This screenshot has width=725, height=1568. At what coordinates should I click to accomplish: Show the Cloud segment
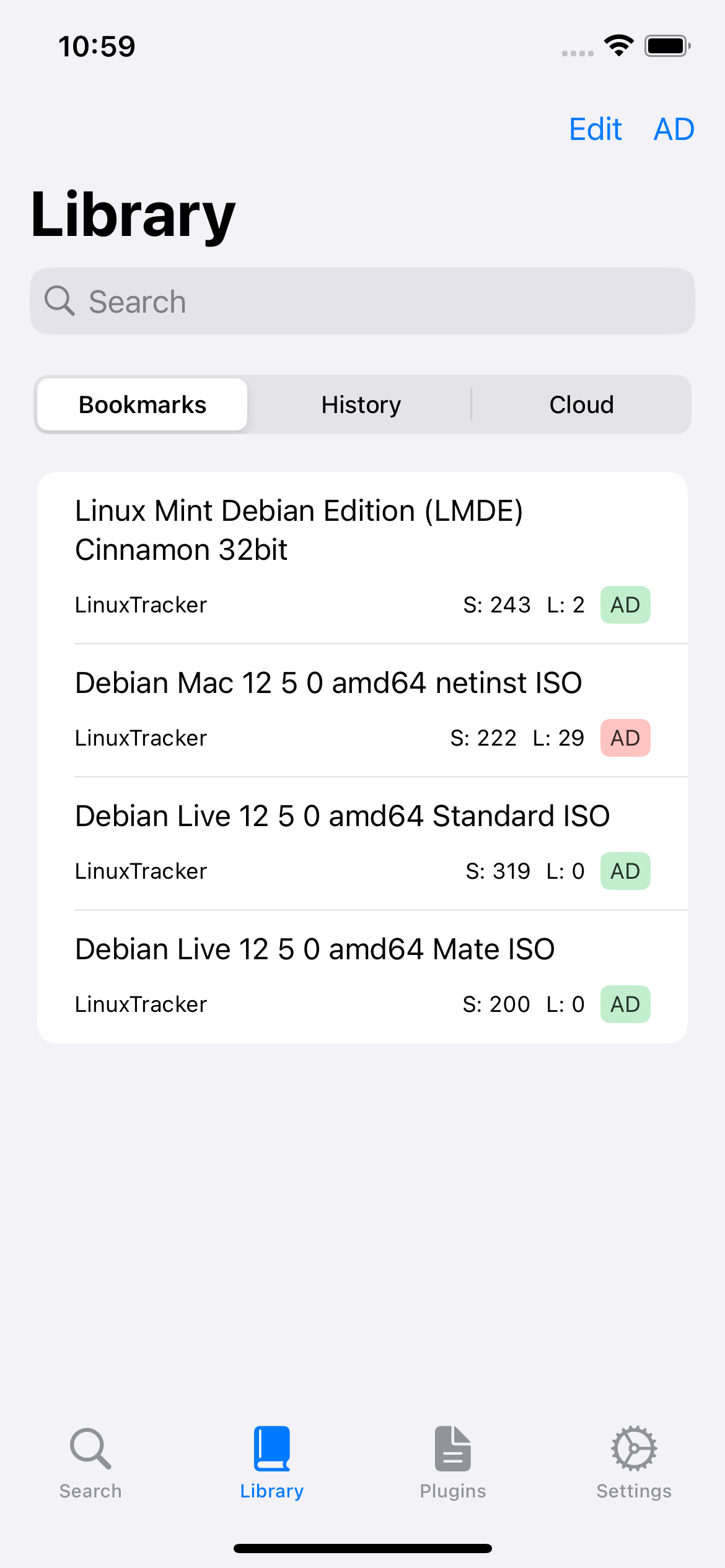coord(581,405)
